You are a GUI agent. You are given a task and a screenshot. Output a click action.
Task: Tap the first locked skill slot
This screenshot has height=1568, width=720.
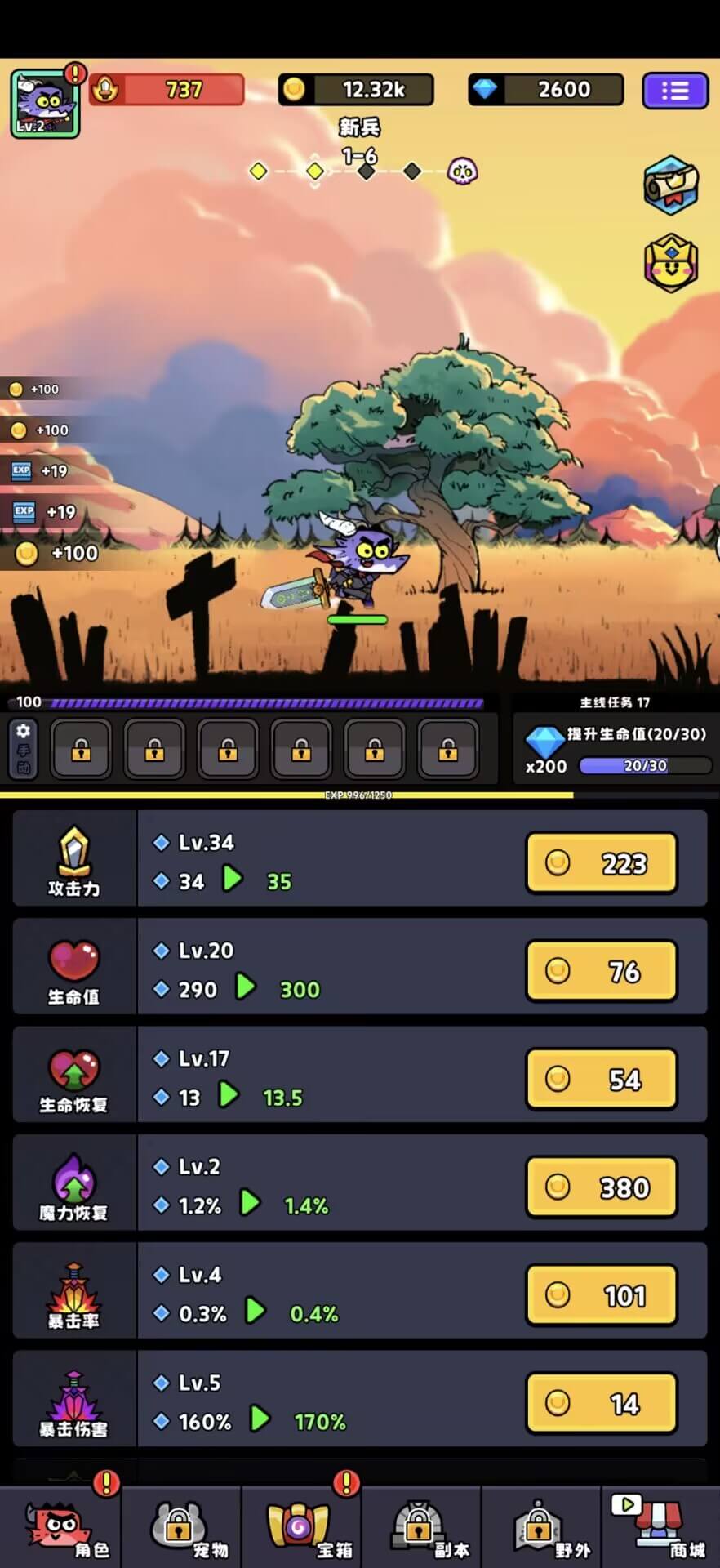tap(81, 749)
